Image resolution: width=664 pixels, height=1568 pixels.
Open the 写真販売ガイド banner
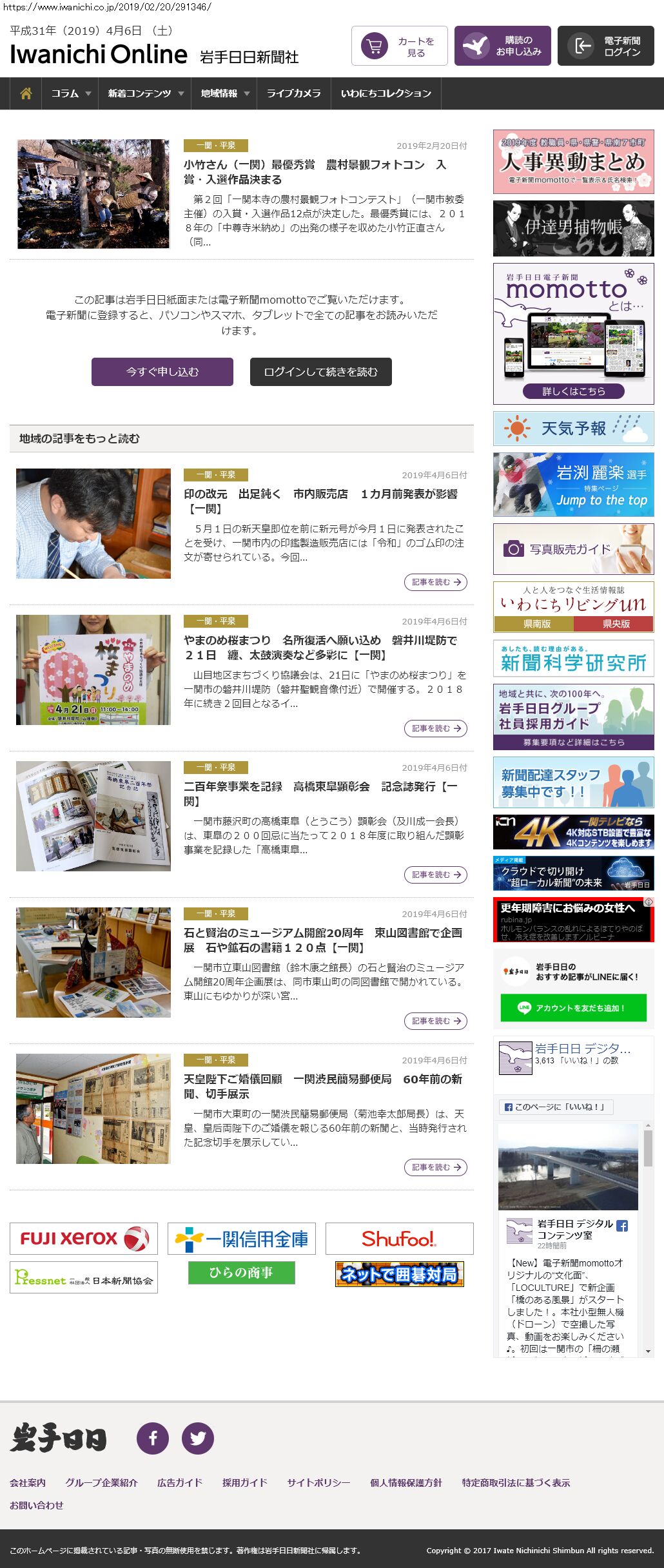tap(573, 549)
